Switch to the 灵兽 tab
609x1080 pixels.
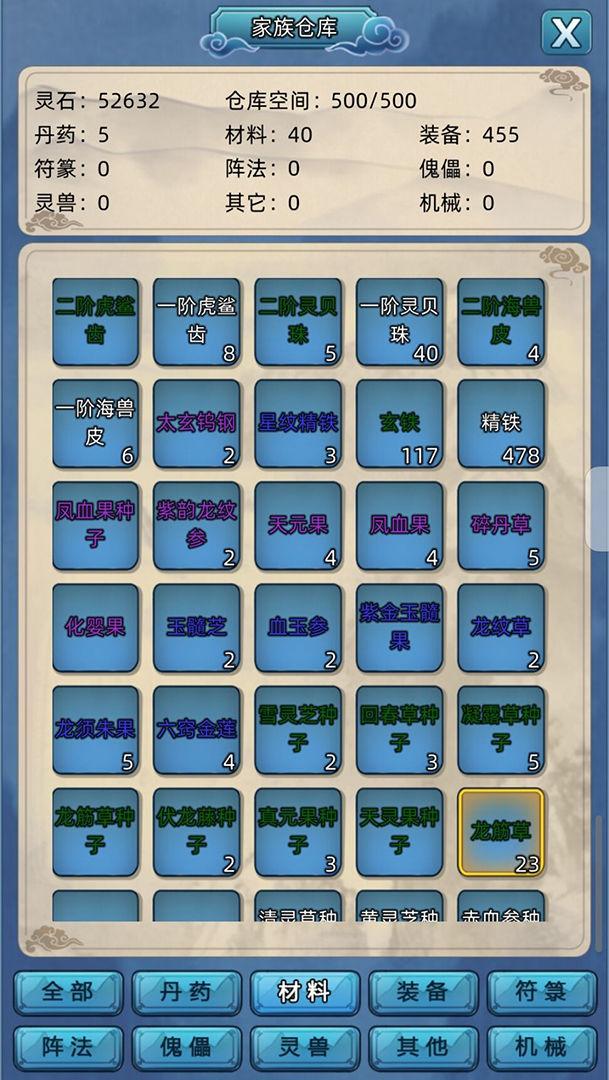click(x=304, y=1047)
